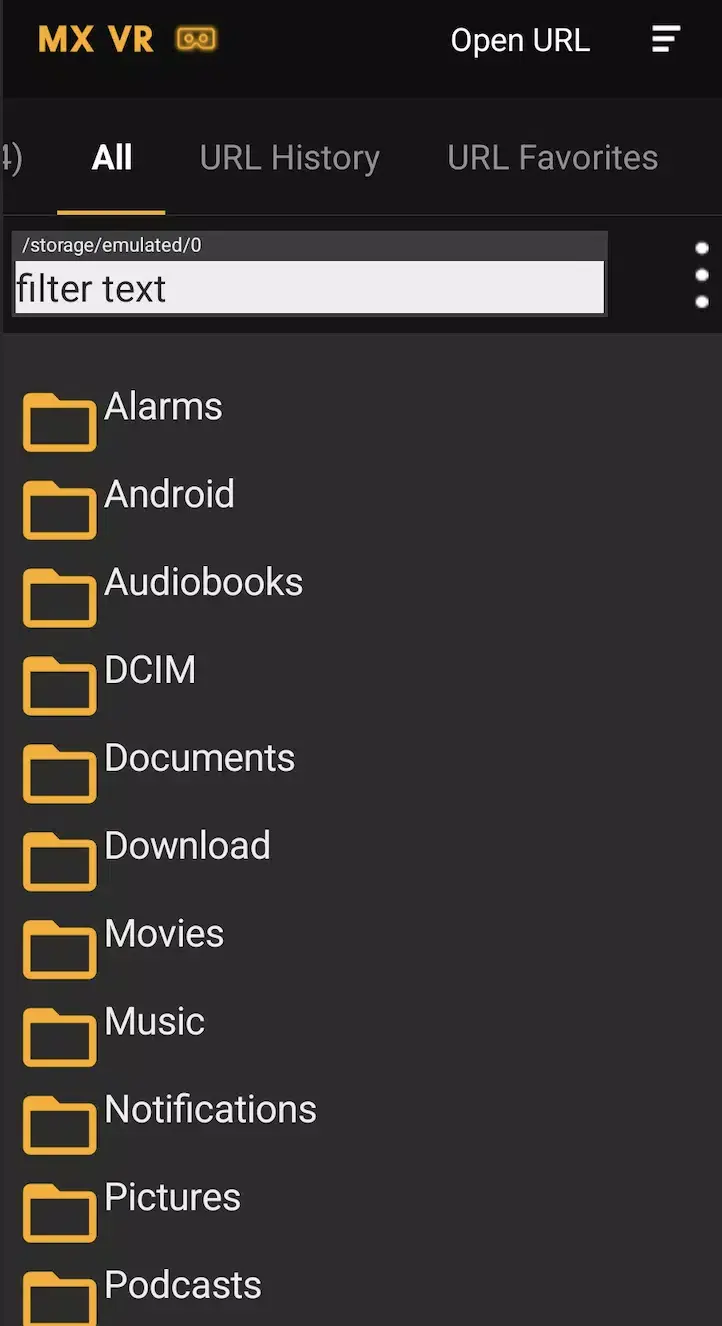Open the Alarms folder icon
Viewport: 722px width, 1326px height.
point(58,421)
